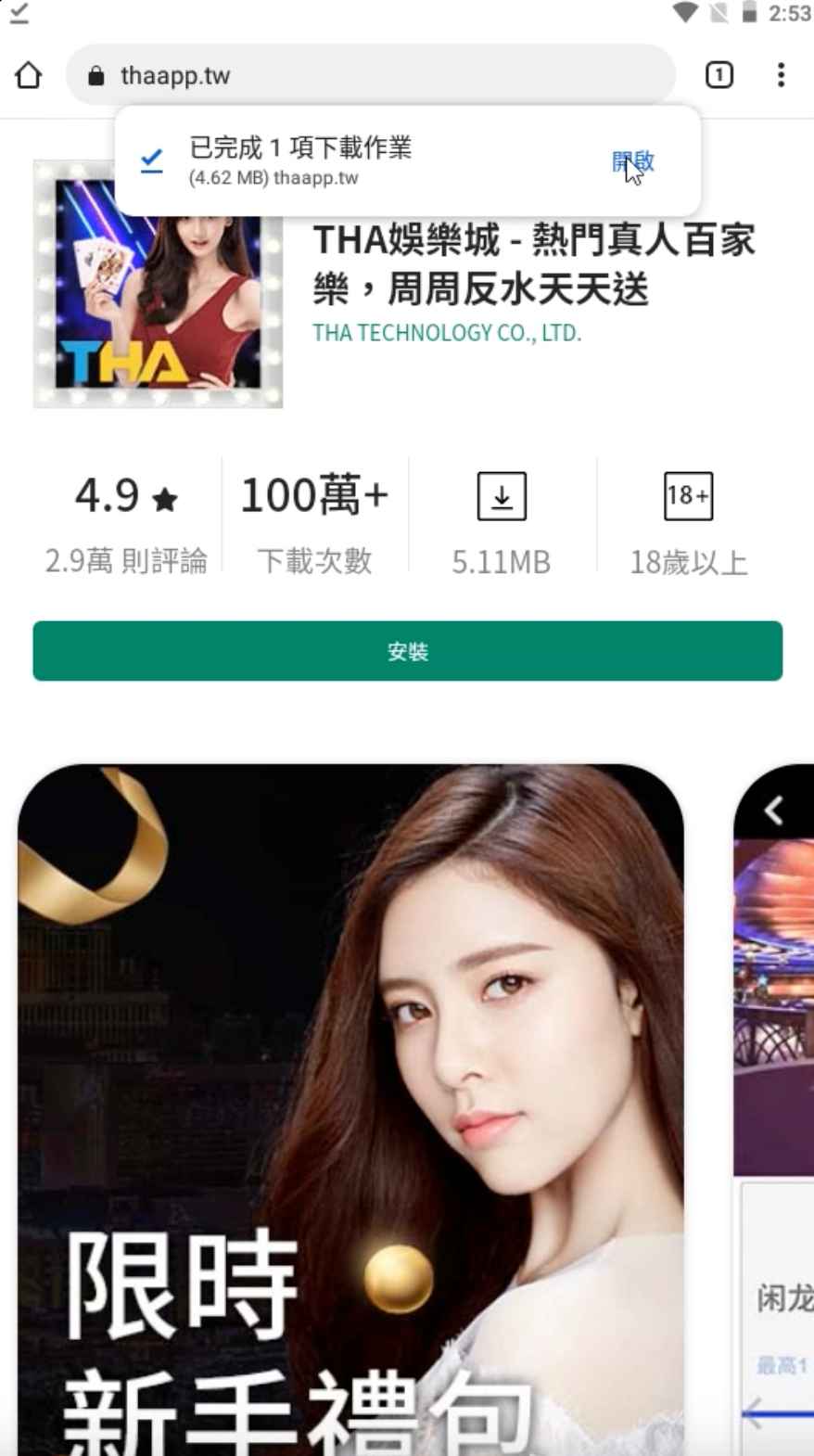This screenshot has width=814, height=1456.
Task: Open the tab switcher
Action: coord(719,75)
